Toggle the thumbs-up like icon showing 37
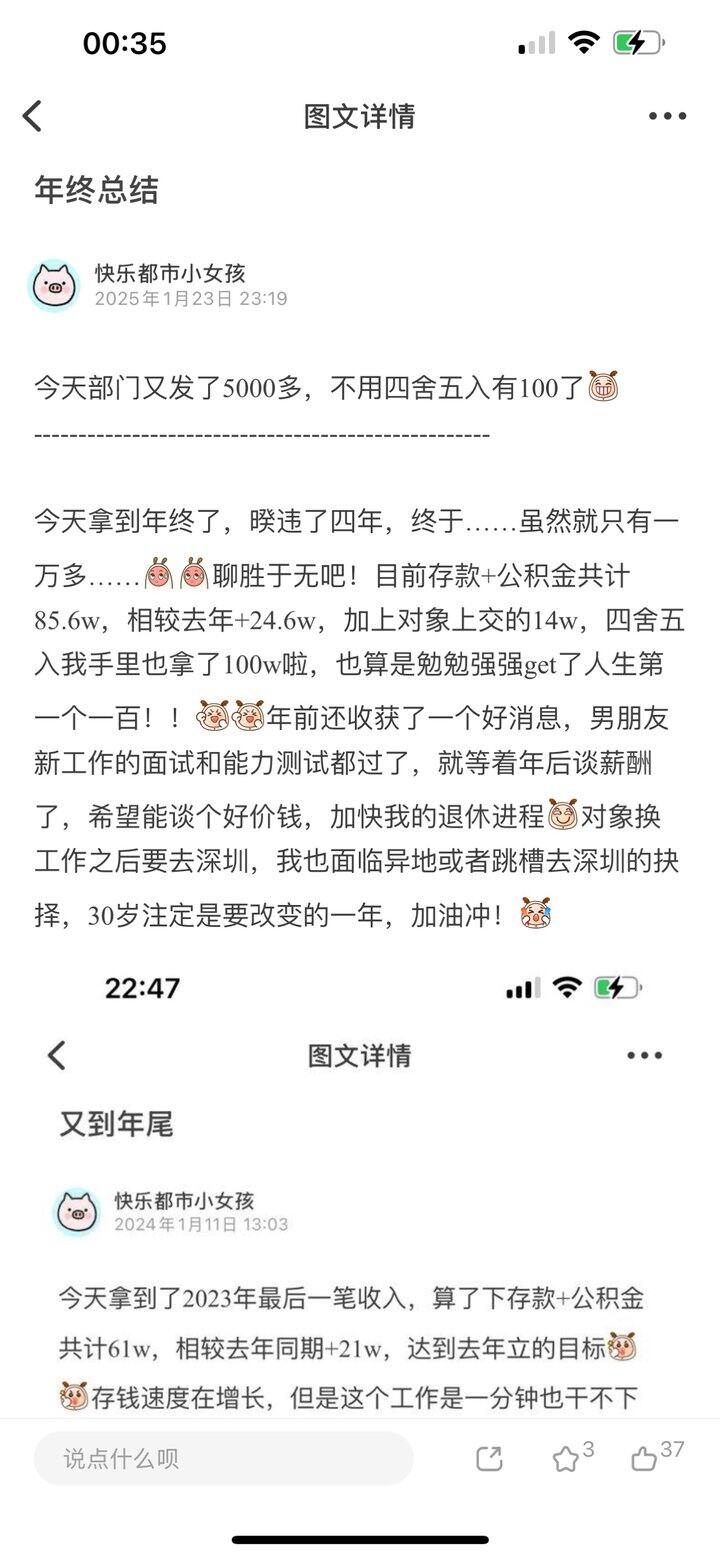 [x=642, y=1459]
